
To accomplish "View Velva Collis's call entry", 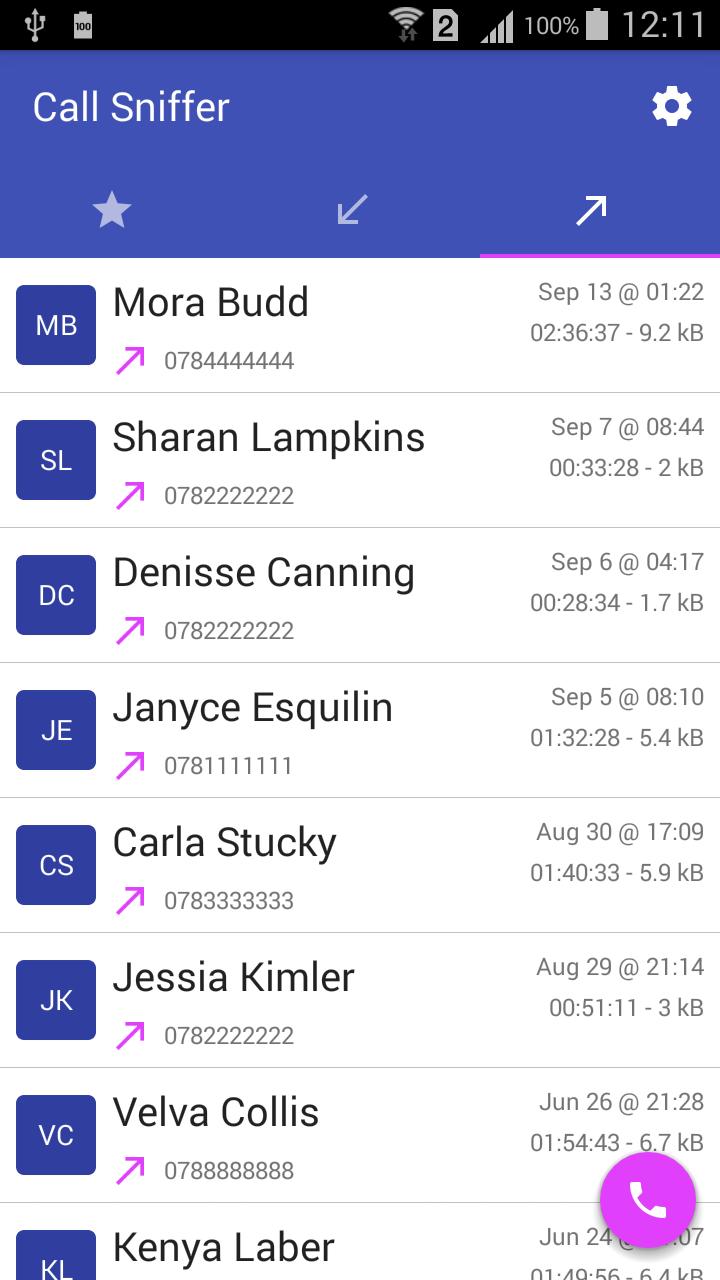I will pyautogui.click(x=300, y=1136).
